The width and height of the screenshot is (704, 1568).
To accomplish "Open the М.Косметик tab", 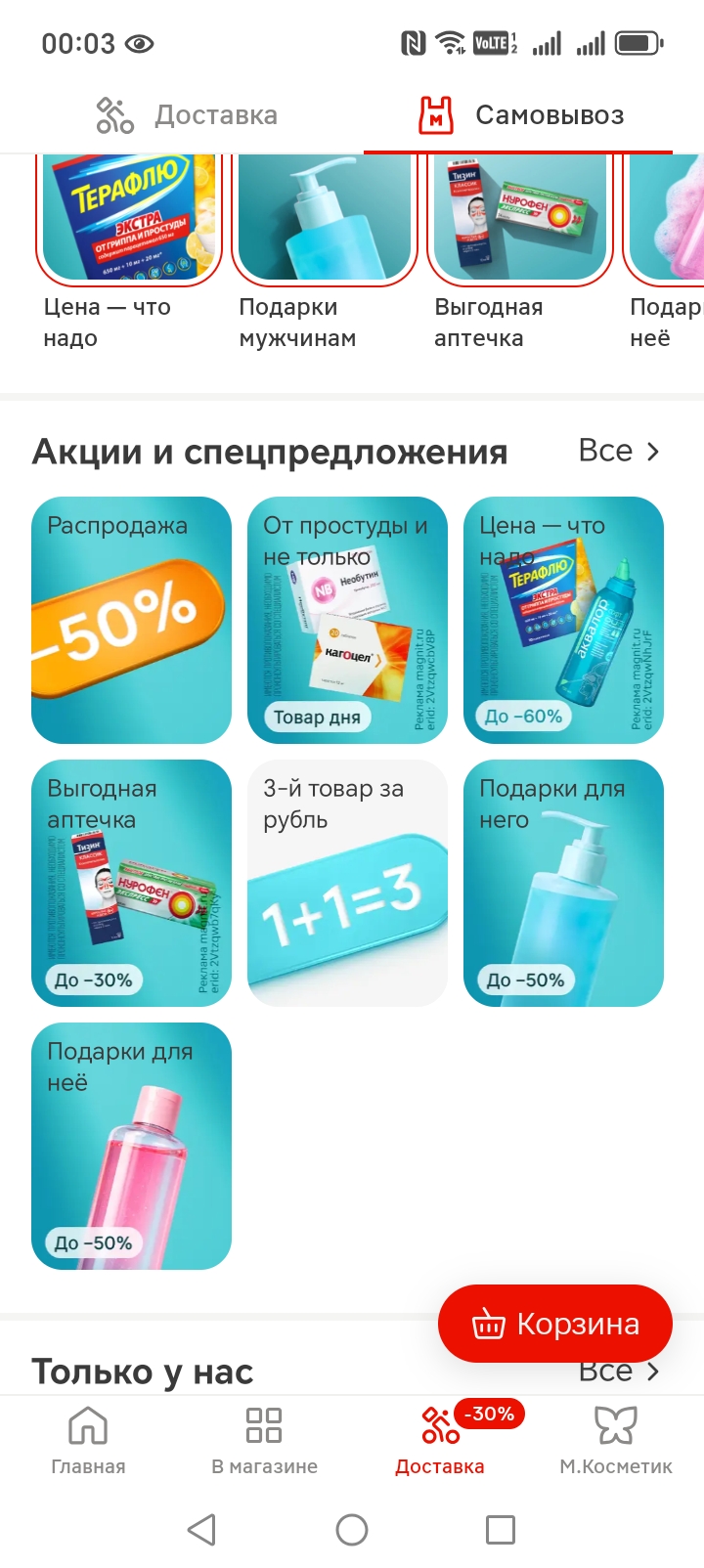I will 616,1439.
